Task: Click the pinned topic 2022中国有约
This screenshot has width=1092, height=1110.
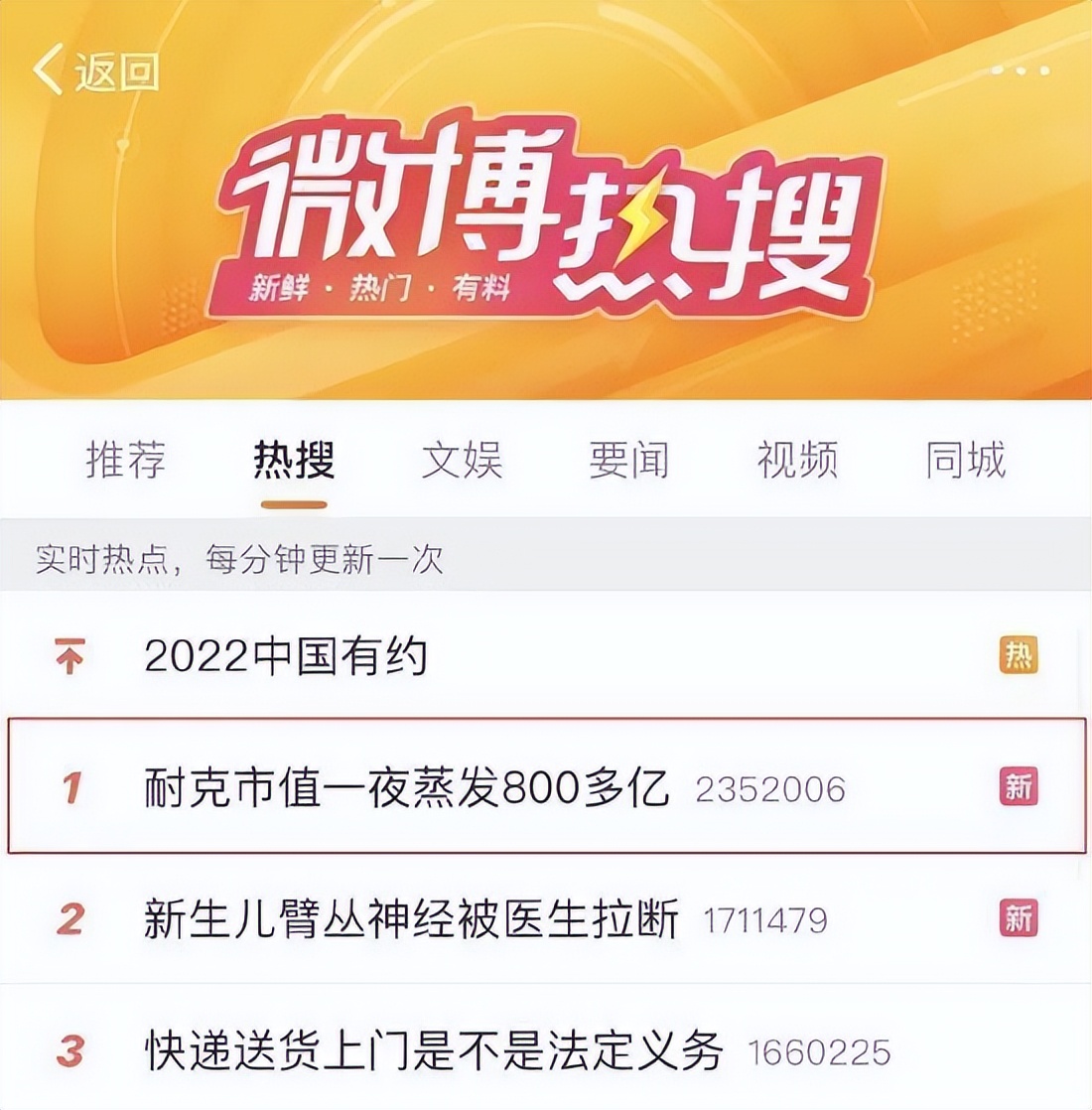Action: pos(288,655)
